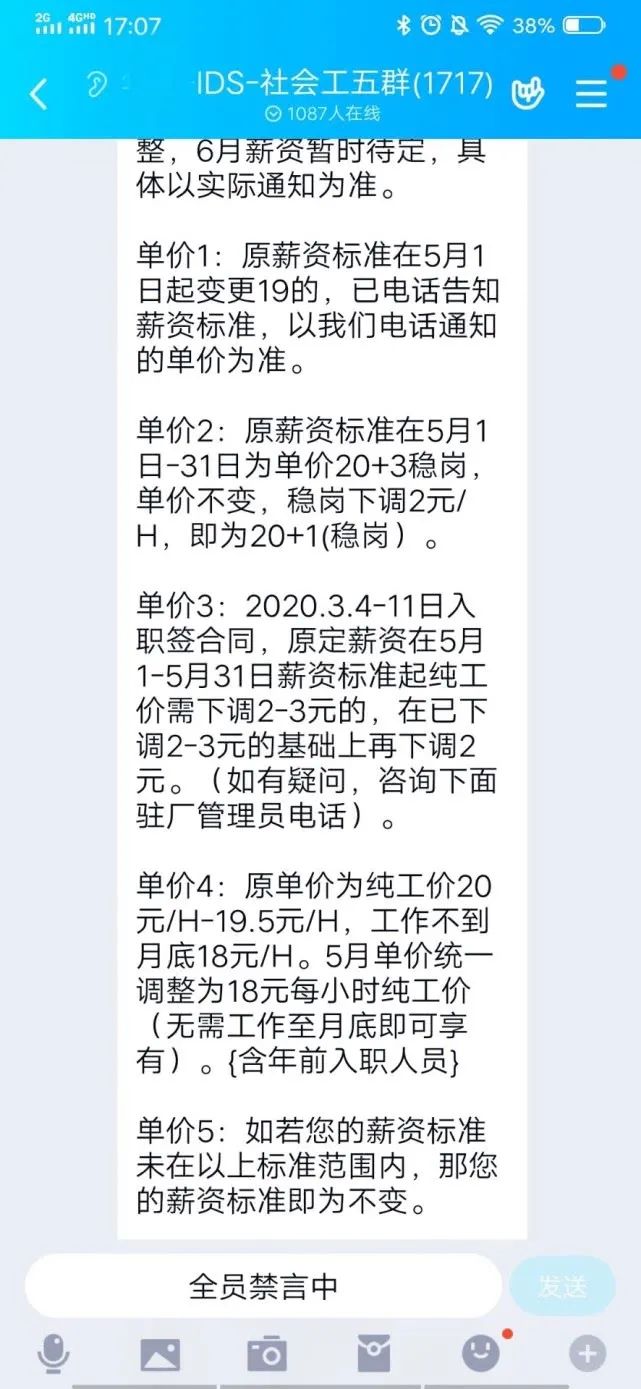Screen dimensions: 641x1389
Task: Tap the 发送 send button
Action: tap(561, 1286)
